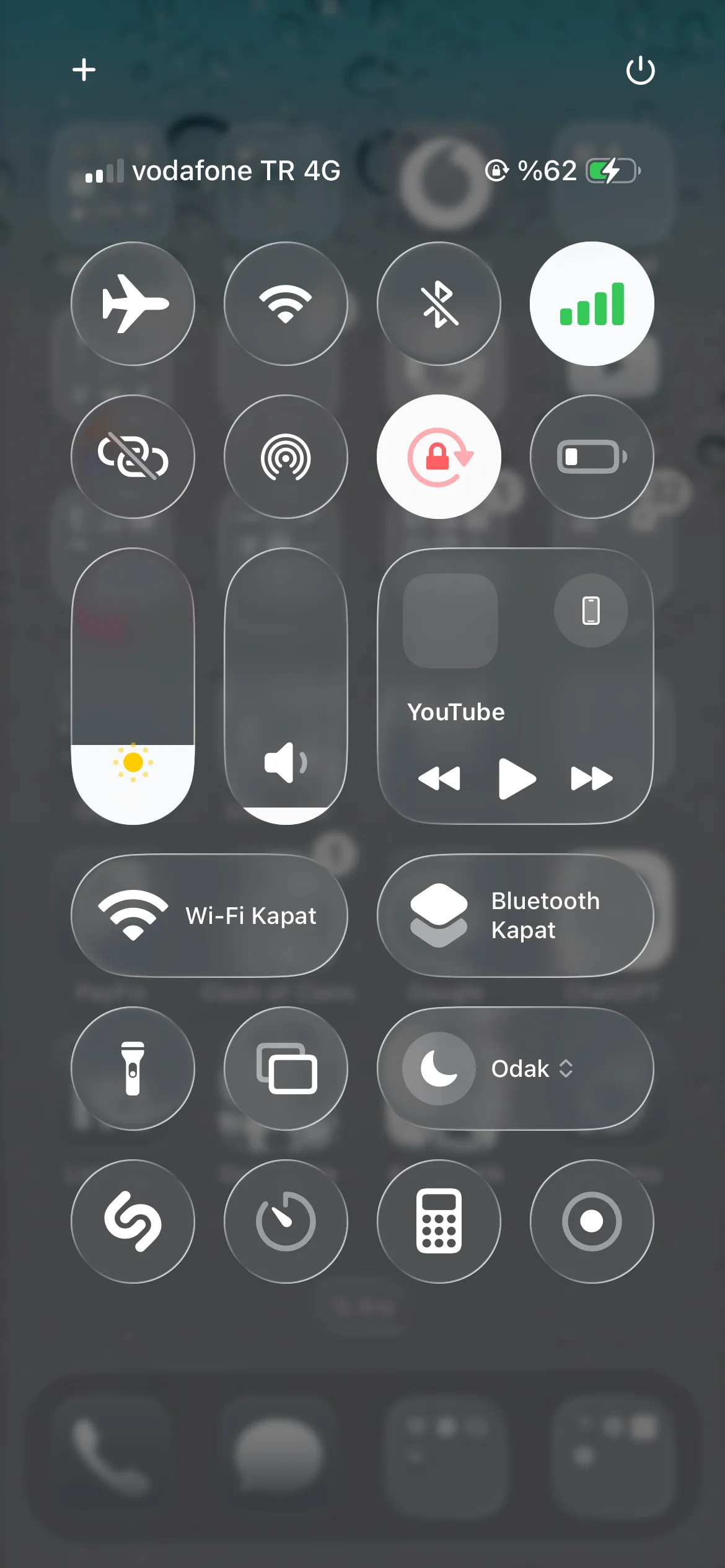This screenshot has height=1568, width=725.
Task: Run the Wi-Fi Kapat shortcut
Action: tap(209, 915)
